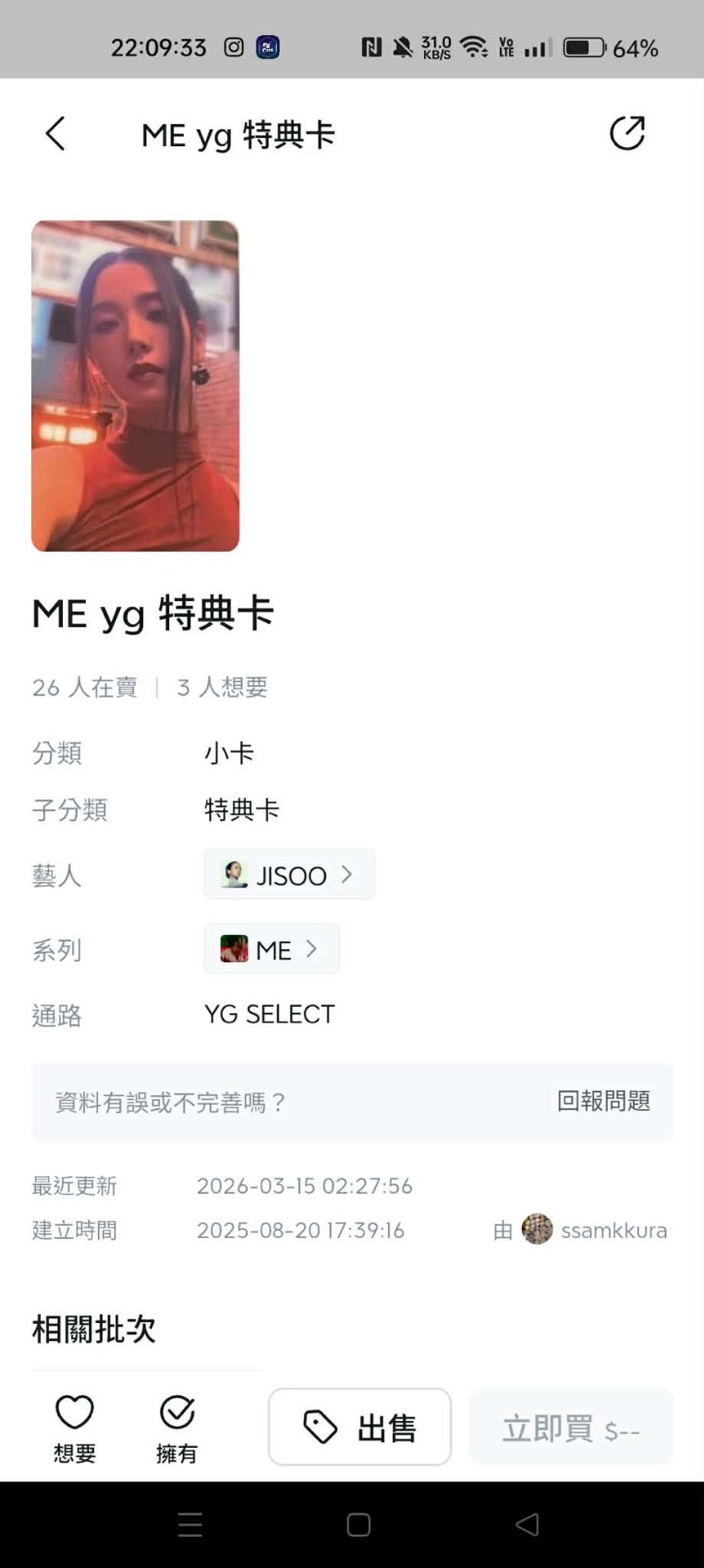Open JISOO's artist profile thumbnail icon
704x1568 pixels.
234,874
